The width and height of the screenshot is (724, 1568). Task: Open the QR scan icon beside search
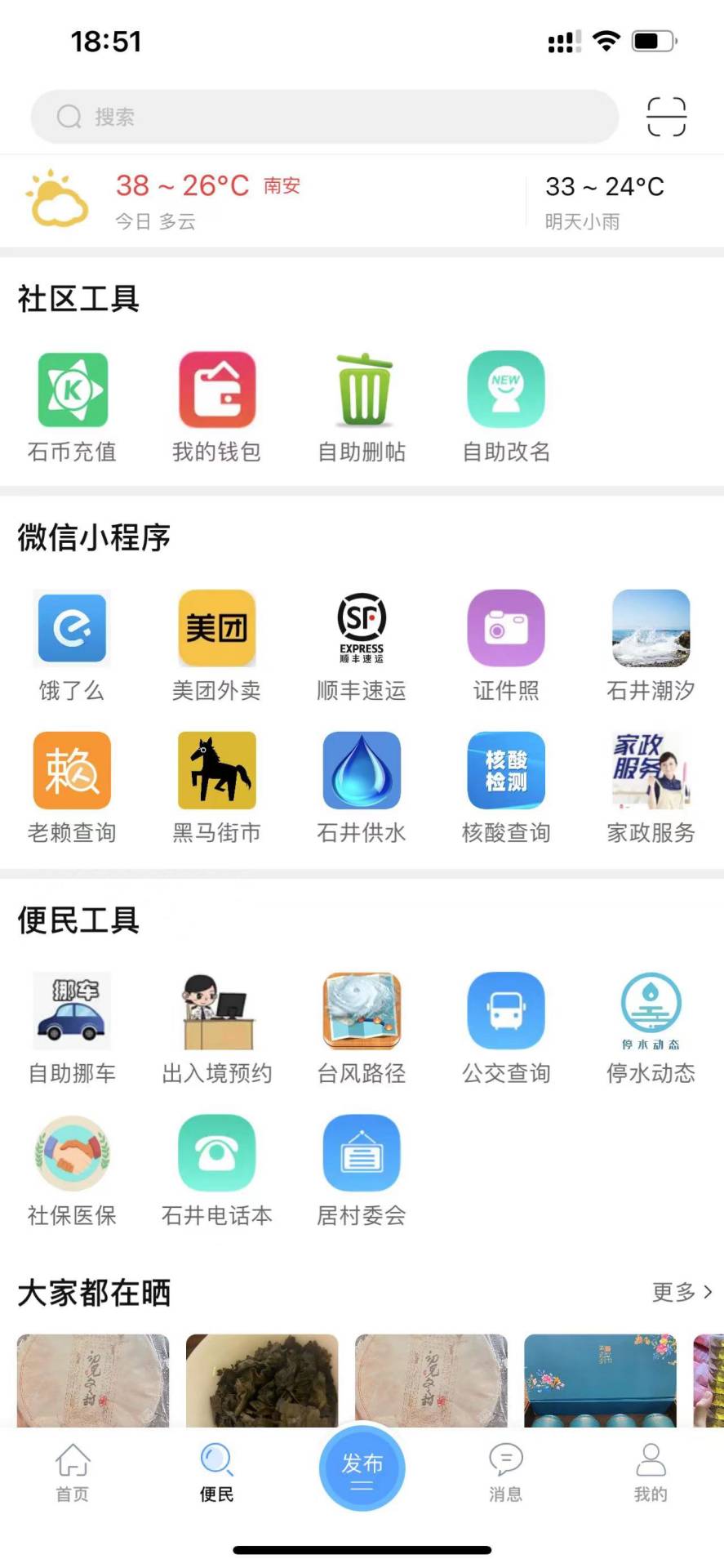(666, 116)
